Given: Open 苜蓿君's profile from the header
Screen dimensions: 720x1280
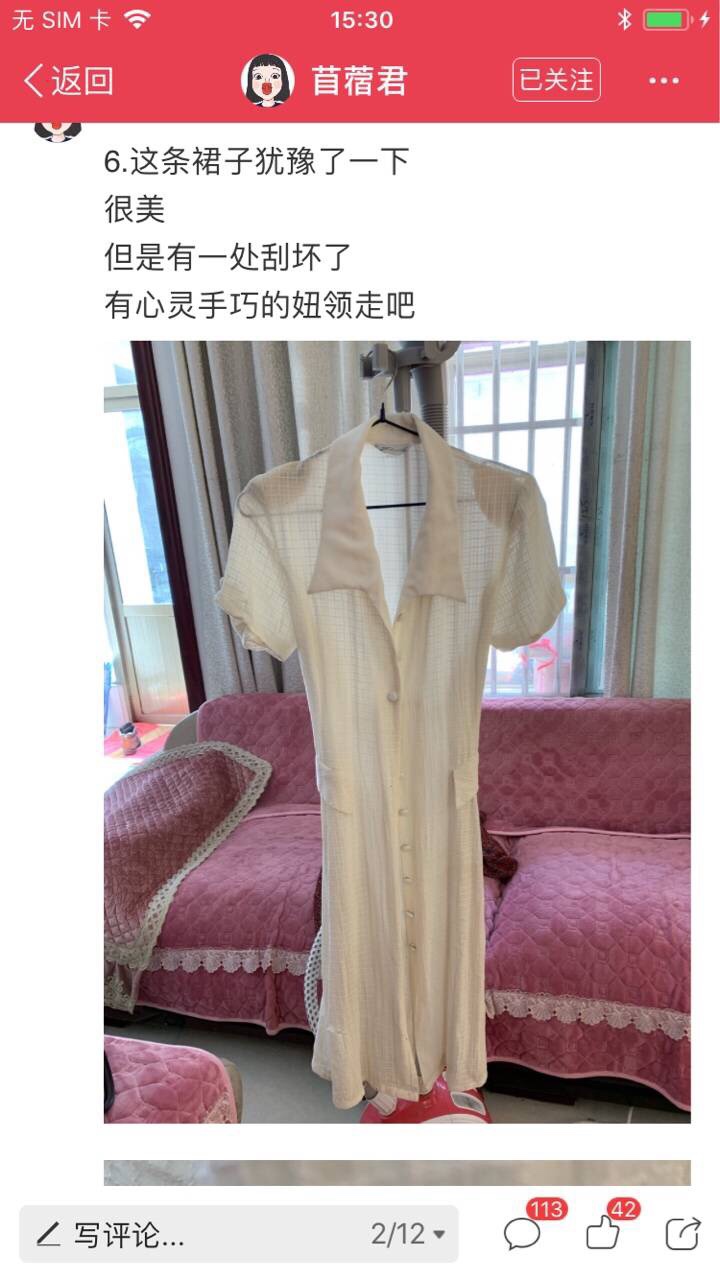Looking at the screenshot, I should click(325, 81).
